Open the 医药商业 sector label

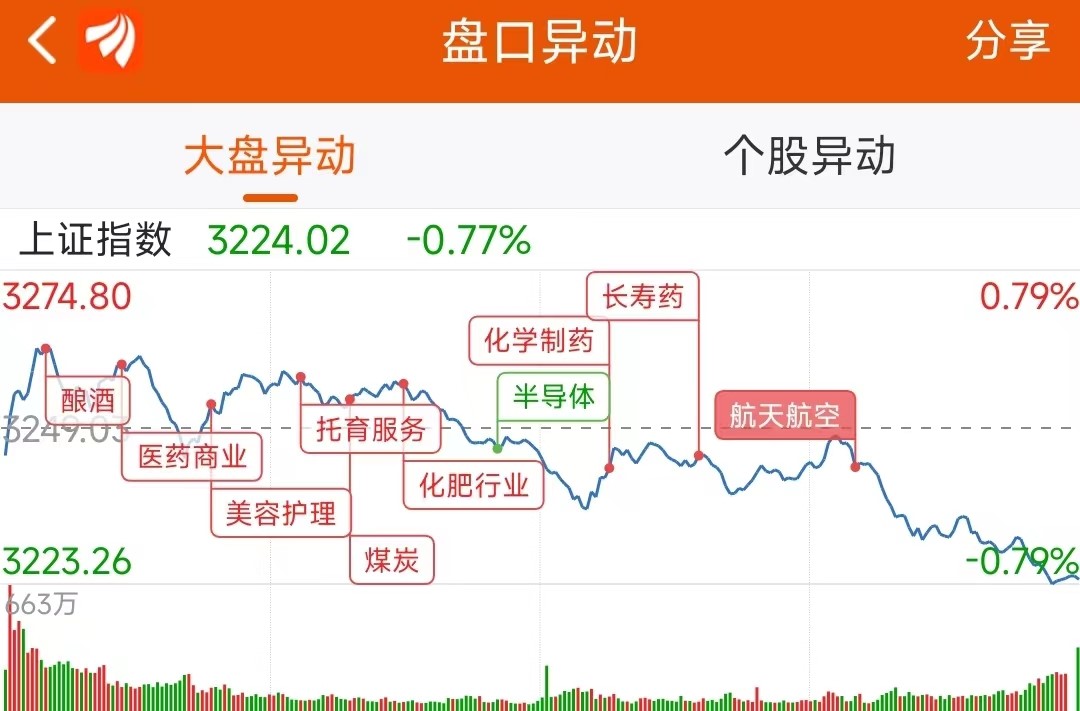click(x=192, y=457)
